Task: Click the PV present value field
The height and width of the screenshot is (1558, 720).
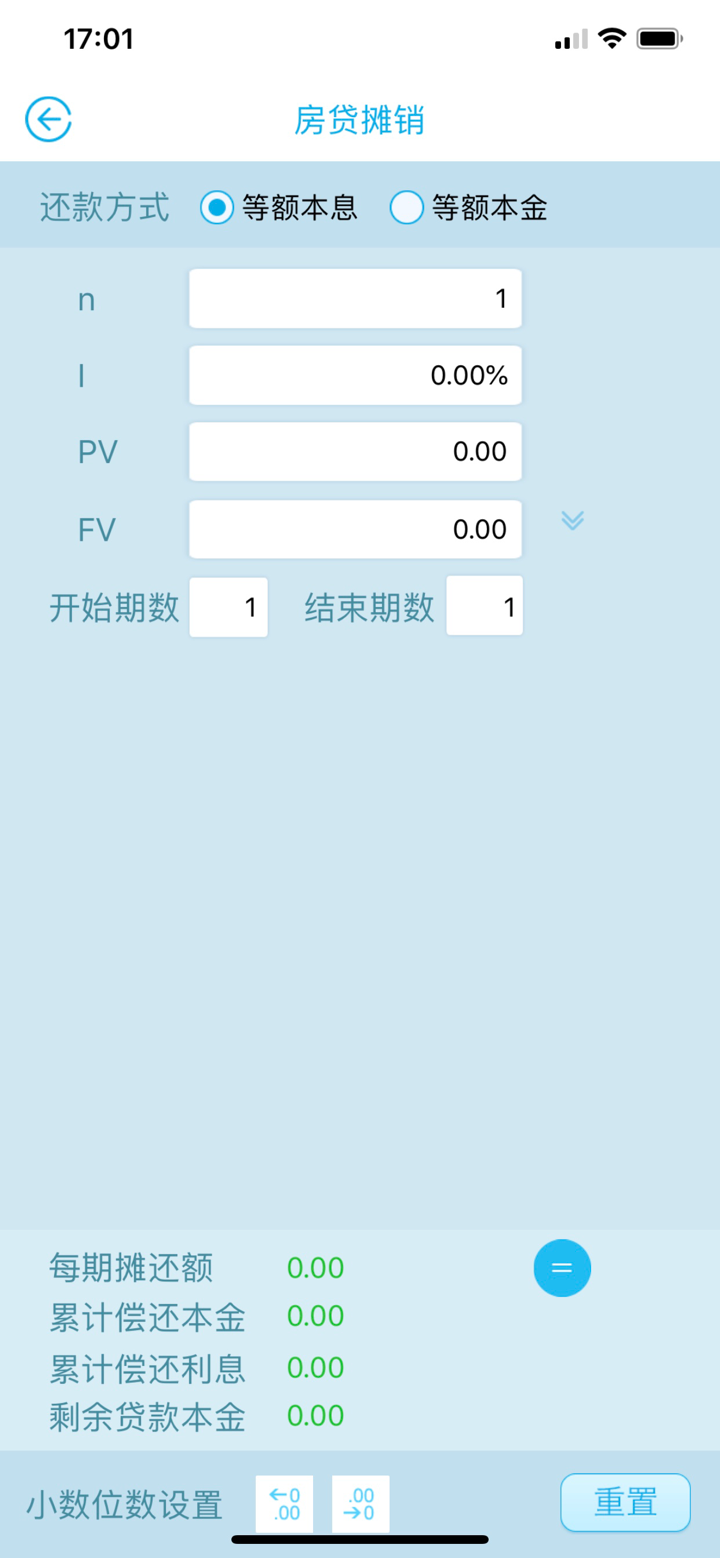Action: coord(355,451)
